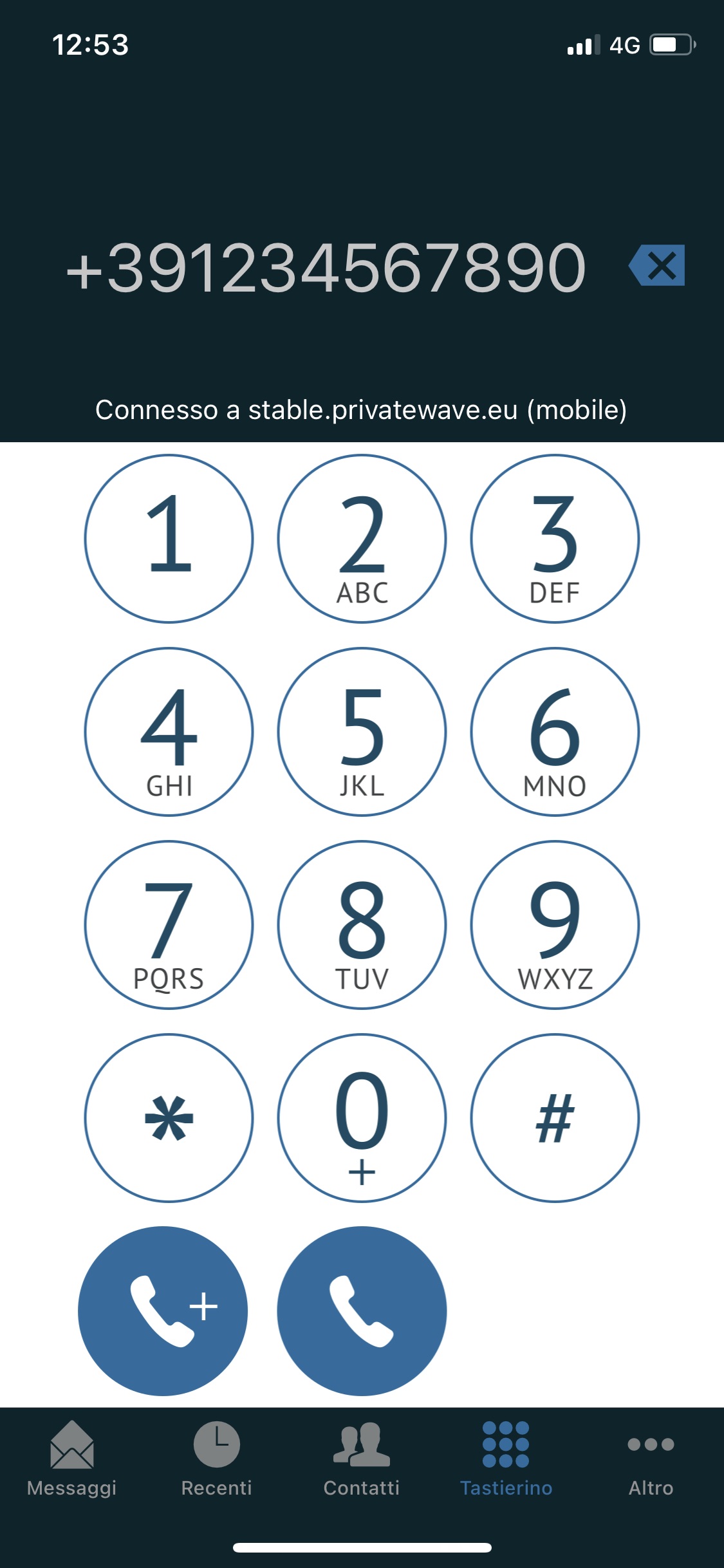Enter digit 3 DEF

555,539
